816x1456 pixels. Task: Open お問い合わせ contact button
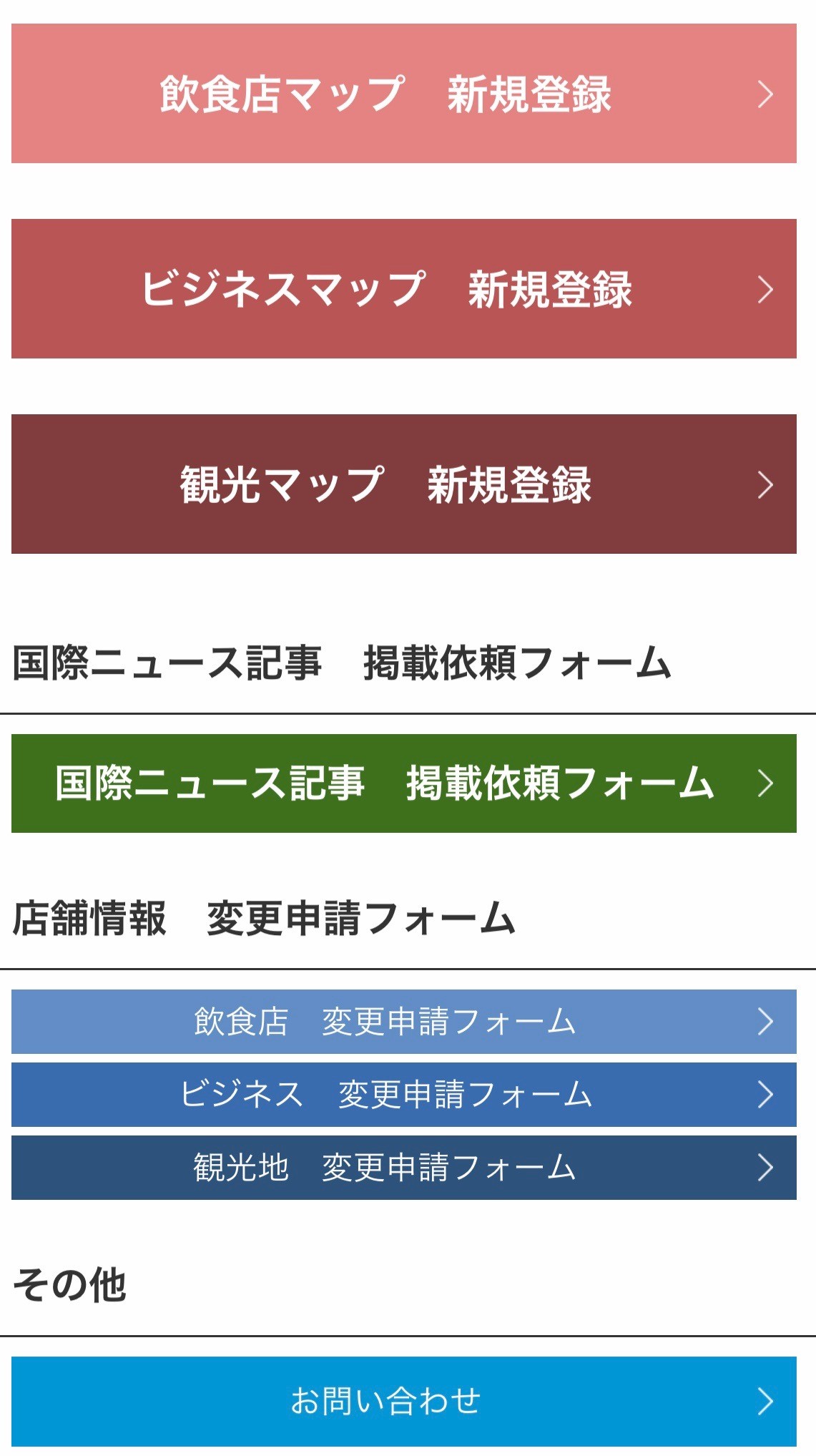point(403,1402)
